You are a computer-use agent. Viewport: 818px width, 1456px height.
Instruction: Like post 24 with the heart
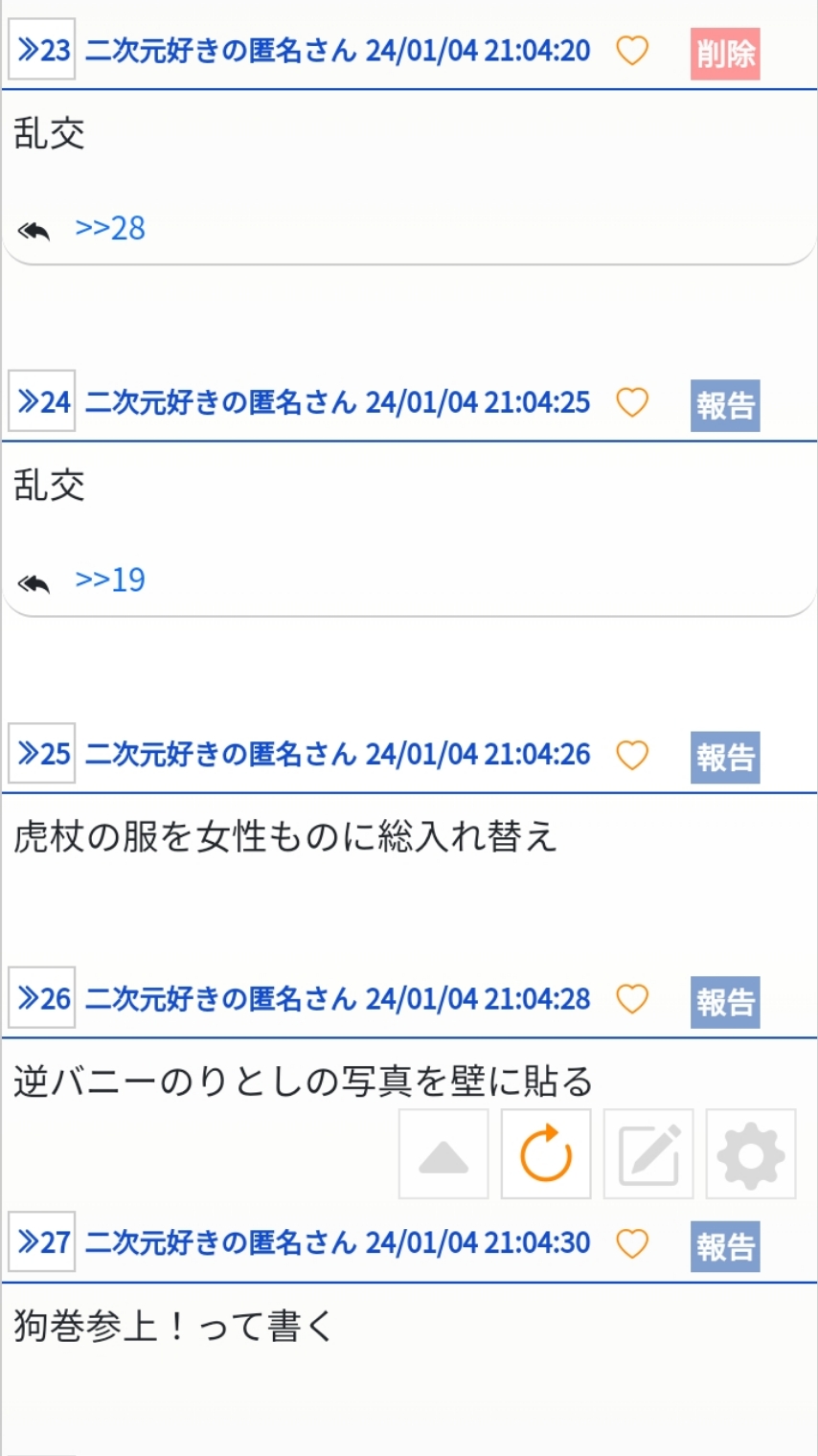631,402
